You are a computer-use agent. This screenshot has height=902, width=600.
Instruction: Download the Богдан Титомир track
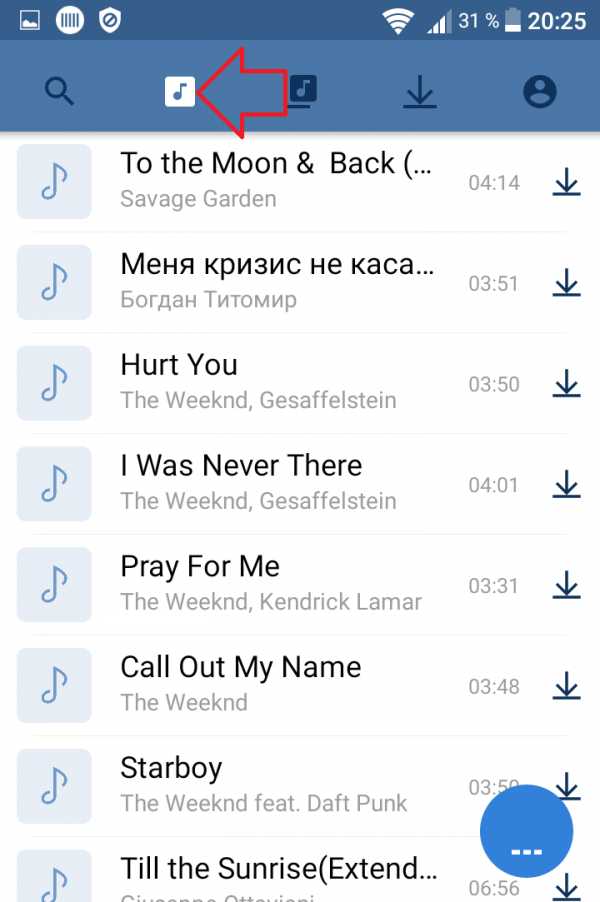[566, 283]
